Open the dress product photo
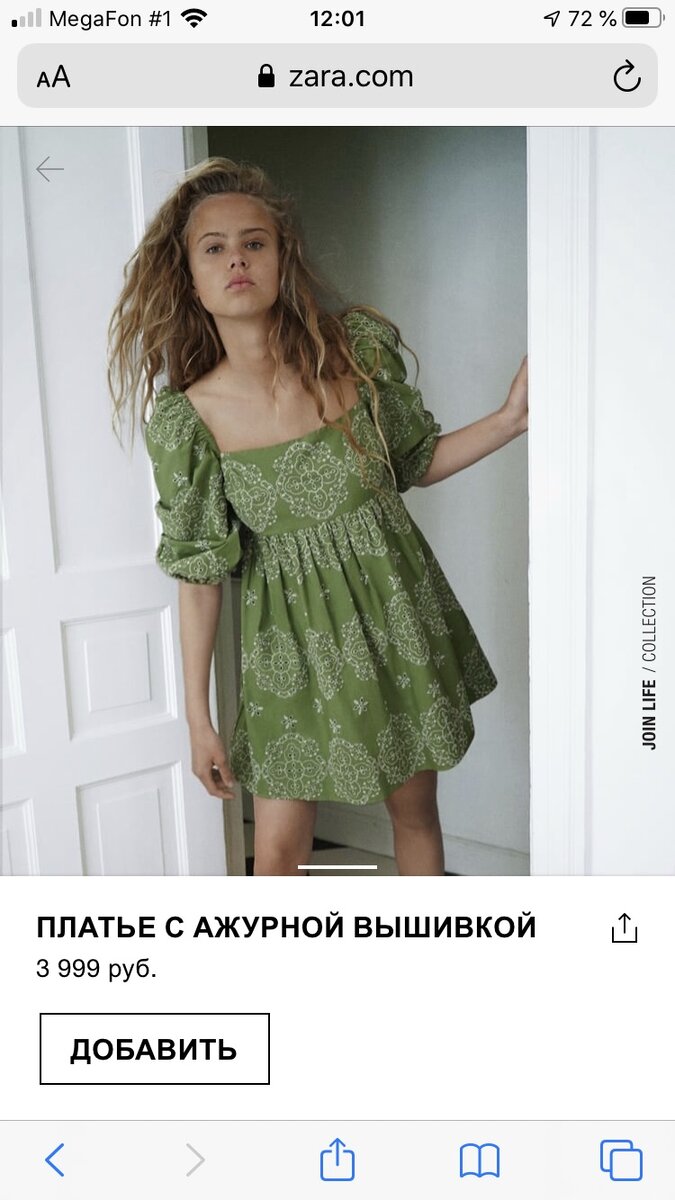 (x=337, y=500)
